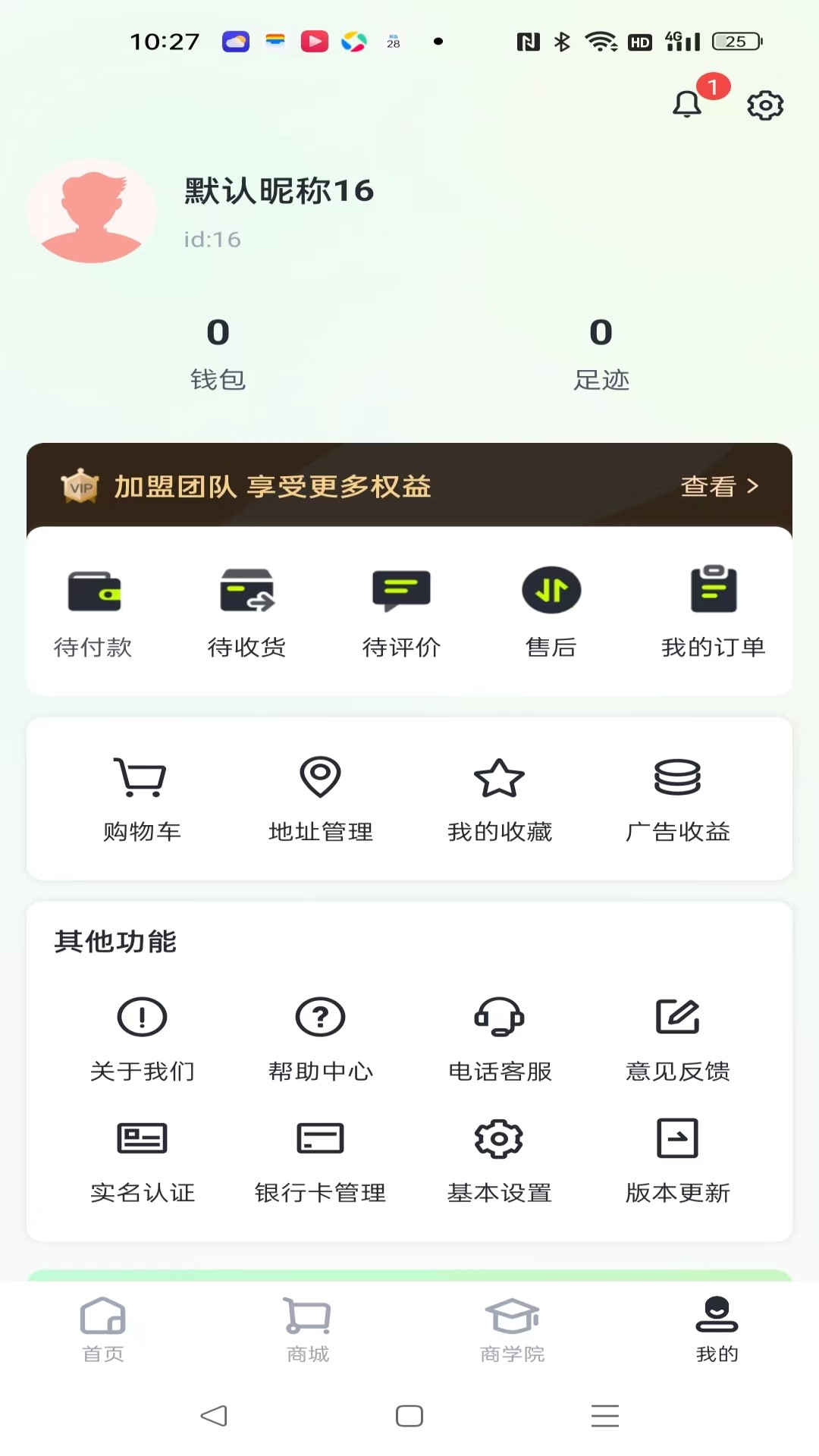819x1456 pixels.
Task: Expand the VIP banner with 查看 chevron
Action: (x=721, y=488)
